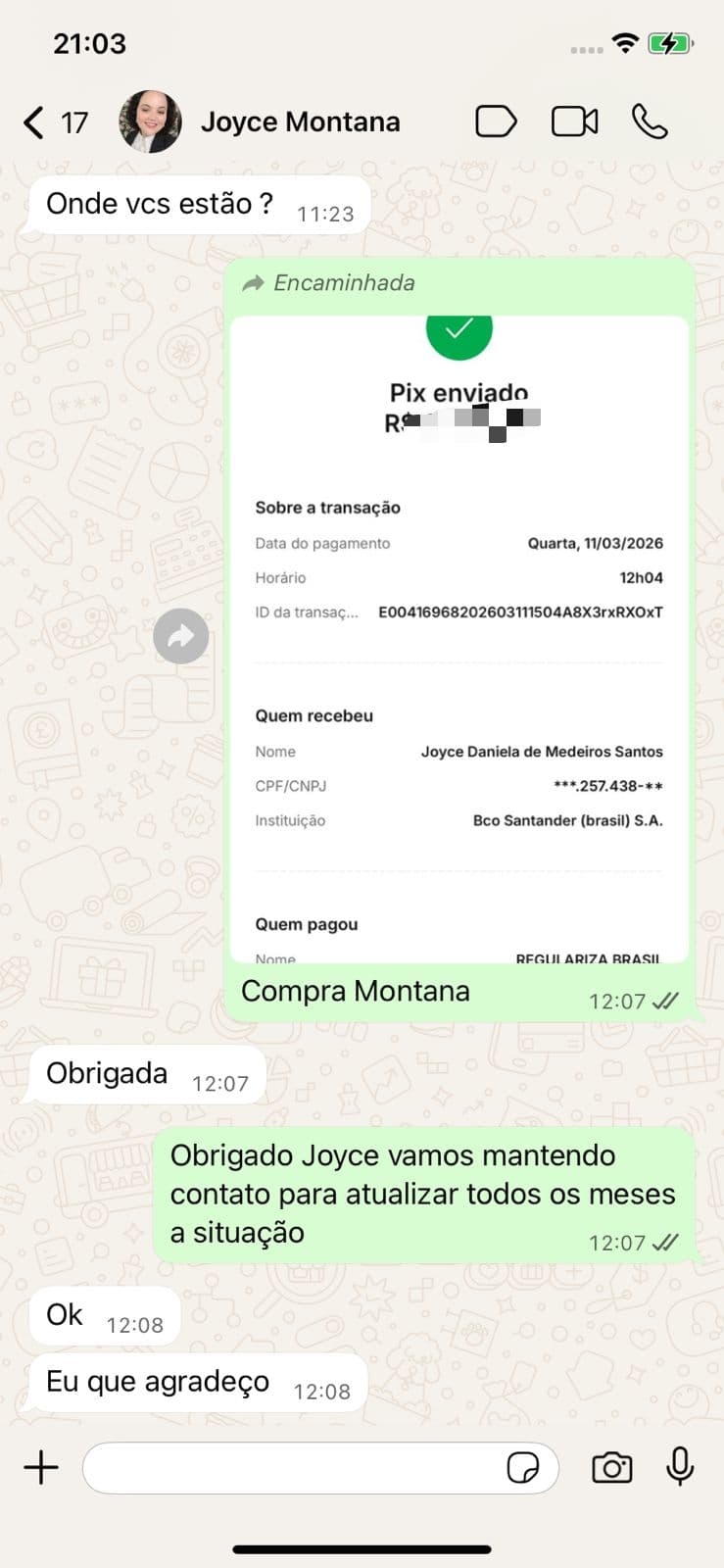Open the camera to send a photo
Viewport: 724px width, 1568px height.
click(x=611, y=1466)
